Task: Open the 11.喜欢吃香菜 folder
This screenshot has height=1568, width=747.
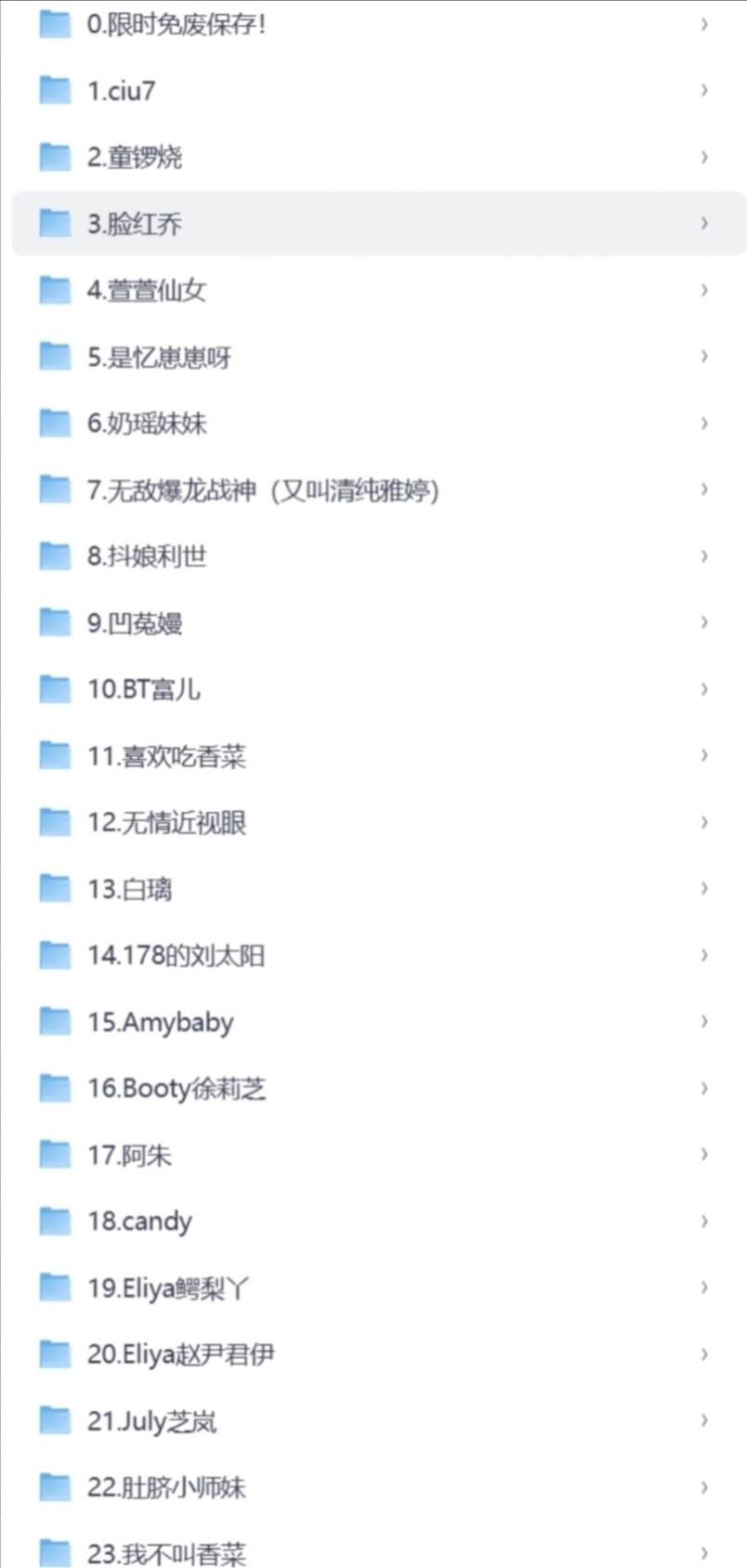Action: 167,756
